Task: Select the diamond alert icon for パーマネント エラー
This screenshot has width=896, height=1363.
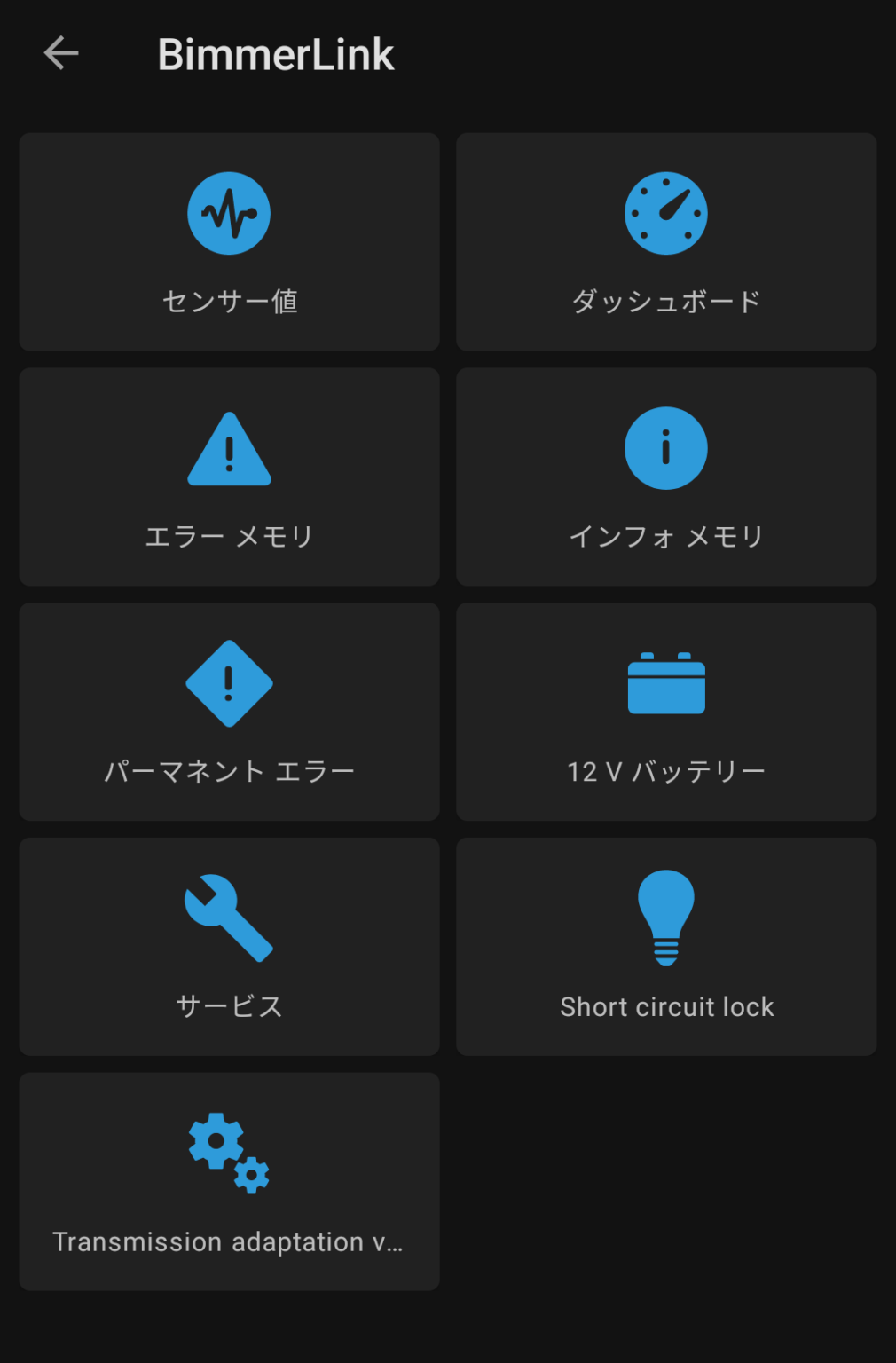Action: [229, 683]
